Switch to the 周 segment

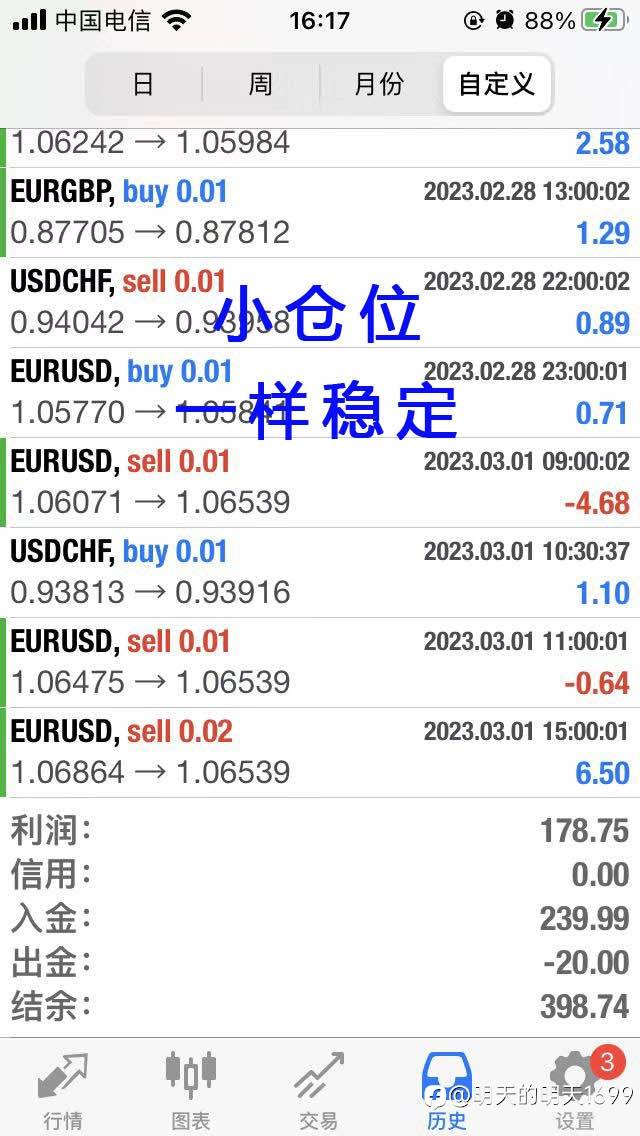tap(260, 84)
